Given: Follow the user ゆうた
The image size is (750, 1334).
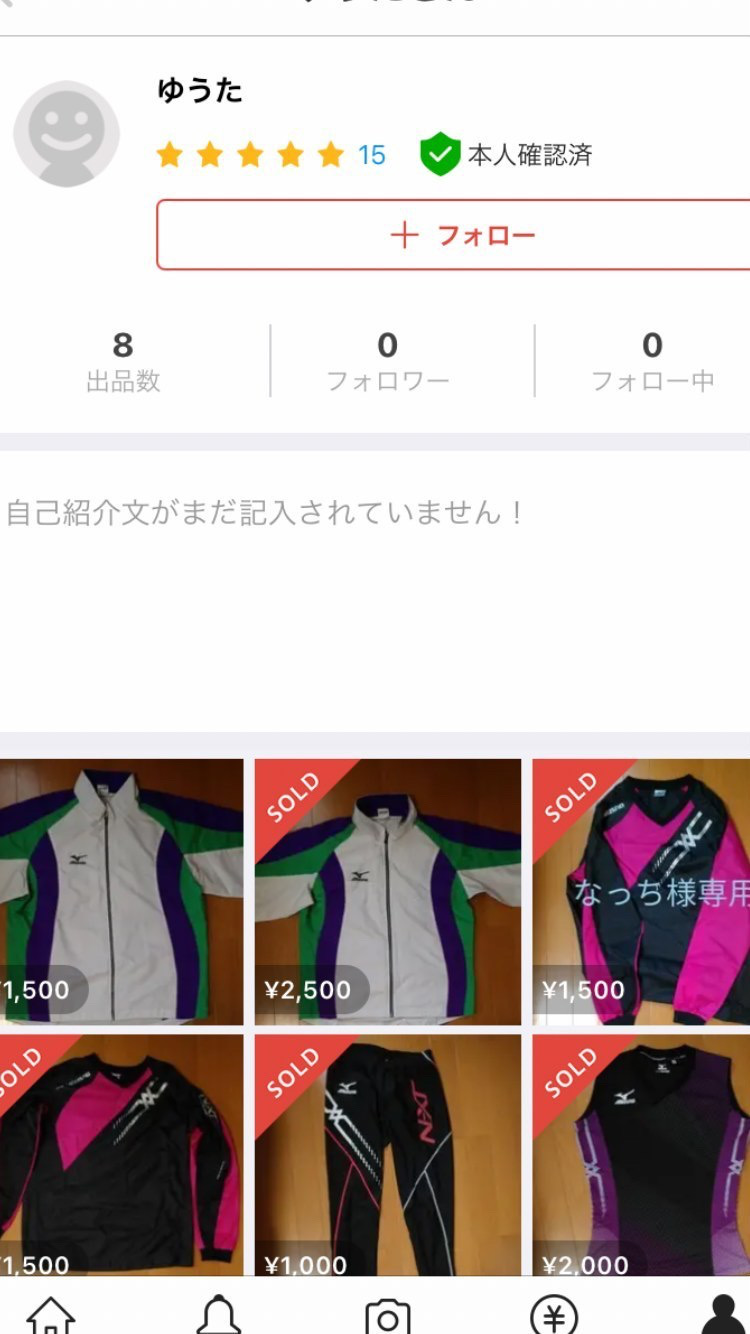Looking at the screenshot, I should (x=453, y=235).
